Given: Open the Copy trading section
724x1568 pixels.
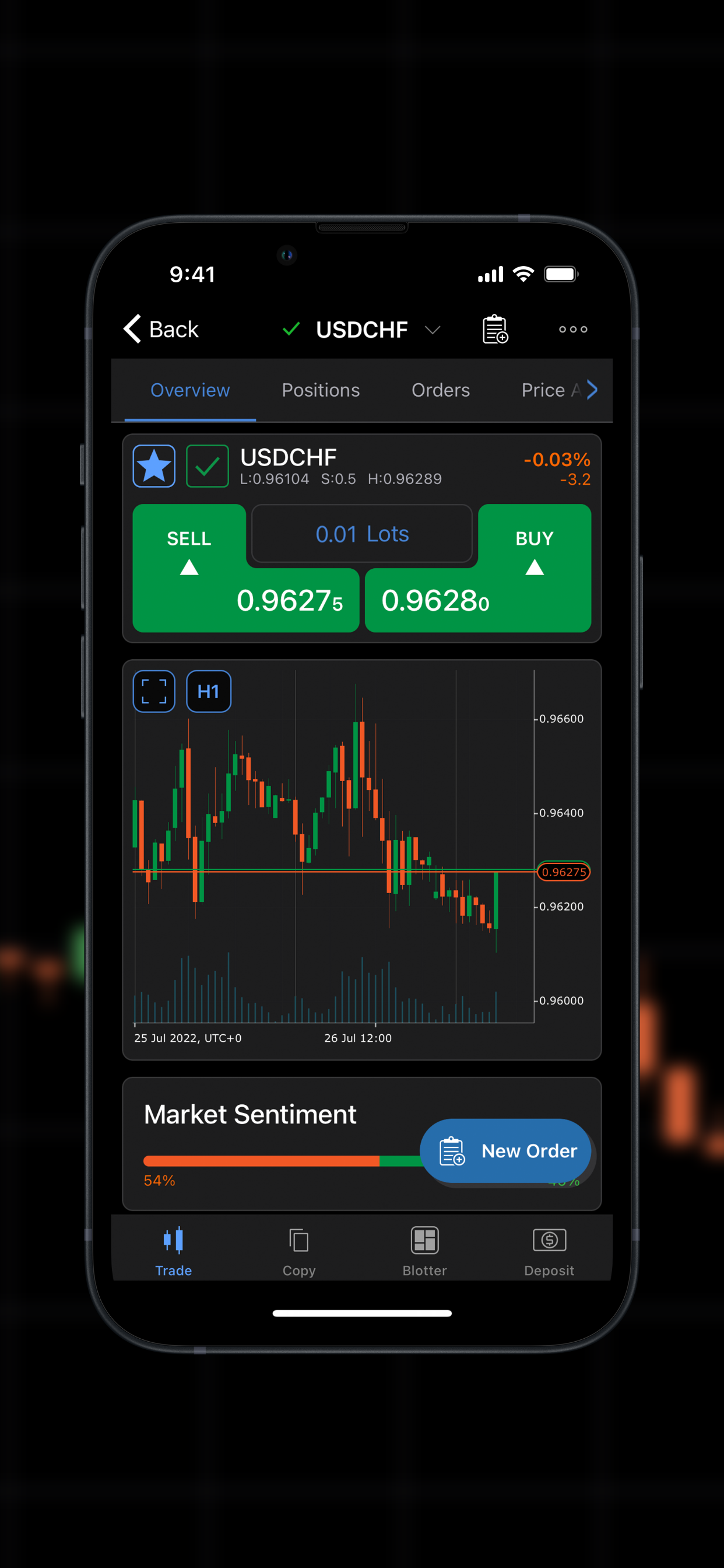Looking at the screenshot, I should click(298, 1248).
